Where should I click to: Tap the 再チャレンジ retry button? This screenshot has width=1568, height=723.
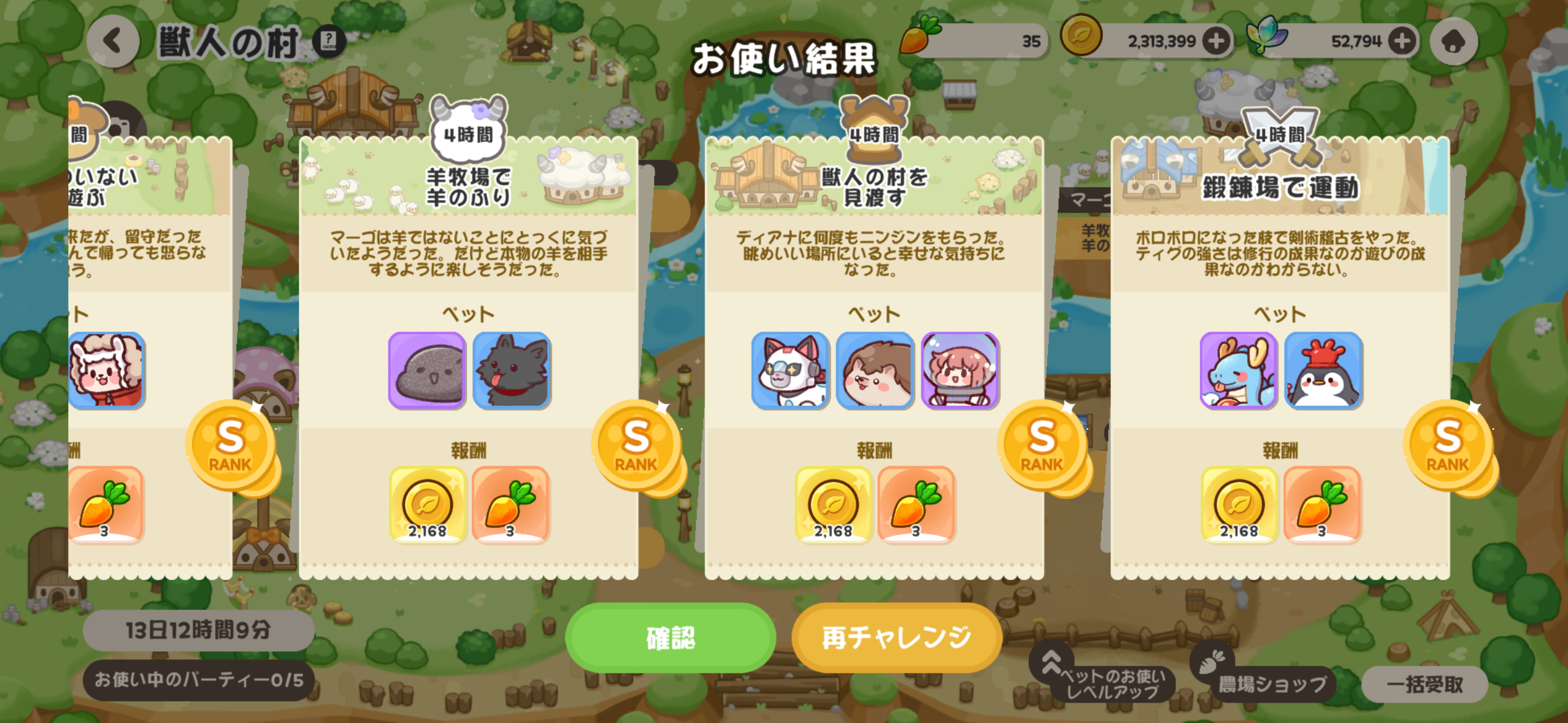pyautogui.click(x=896, y=637)
